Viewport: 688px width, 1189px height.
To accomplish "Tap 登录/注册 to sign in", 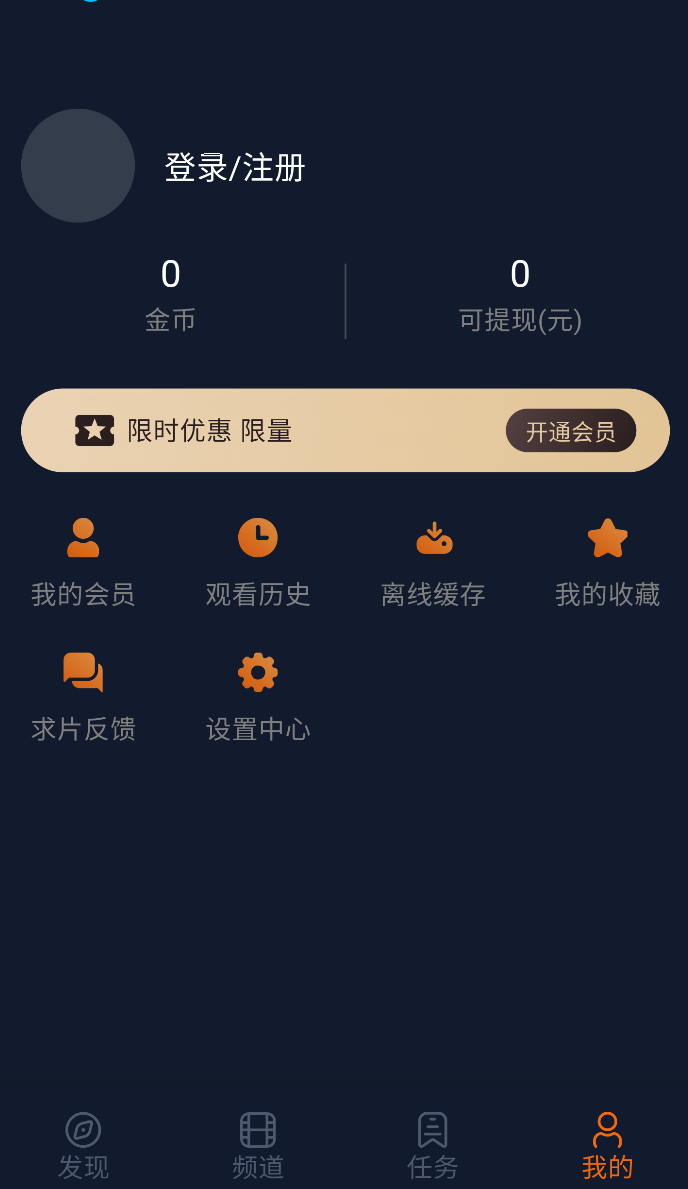I will pos(234,167).
